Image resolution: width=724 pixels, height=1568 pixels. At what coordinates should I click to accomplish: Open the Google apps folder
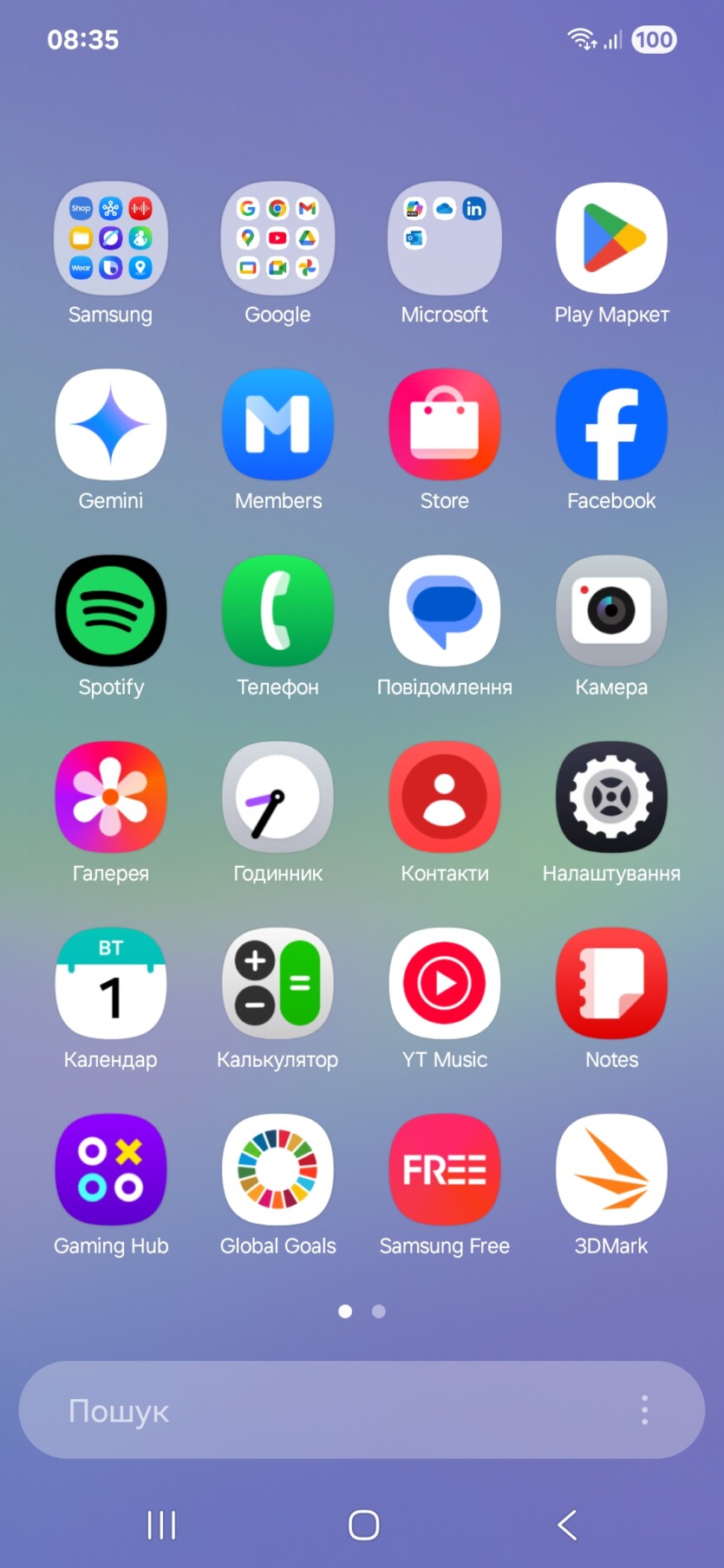277,238
